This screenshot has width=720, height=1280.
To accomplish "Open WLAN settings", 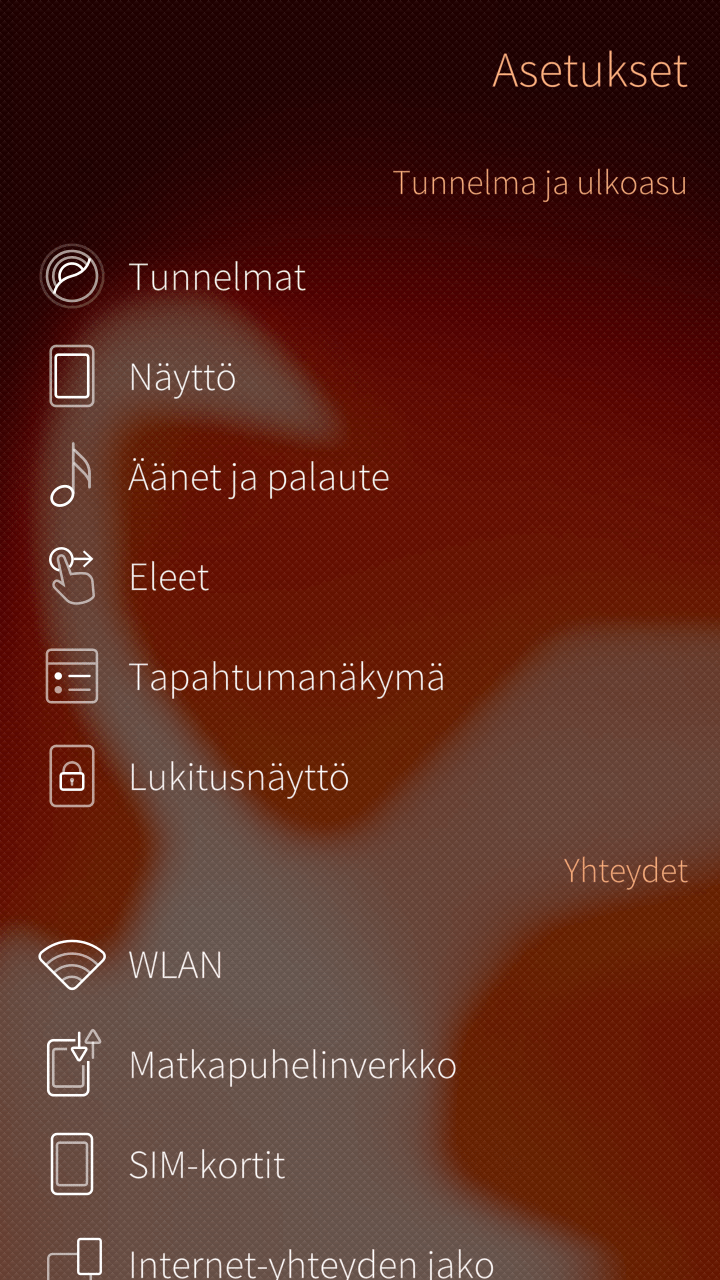I will tap(175, 965).
